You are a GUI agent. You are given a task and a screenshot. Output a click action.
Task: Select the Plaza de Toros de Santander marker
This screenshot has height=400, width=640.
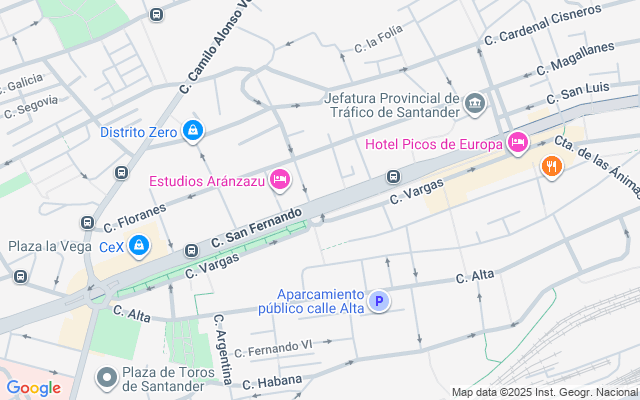click(x=107, y=378)
